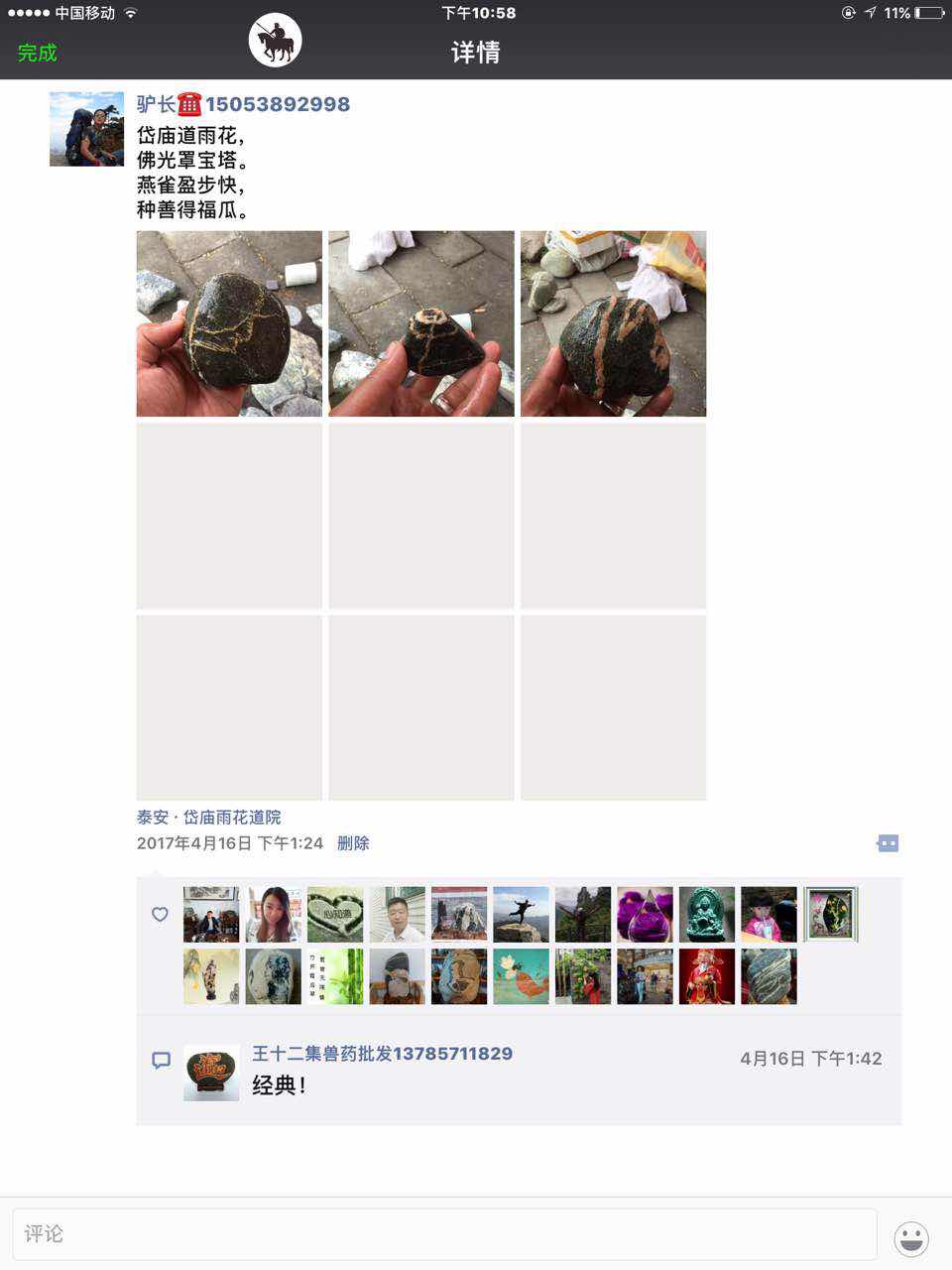View third photo of red-striped stone
The height and width of the screenshot is (1270, 952).
tap(613, 323)
